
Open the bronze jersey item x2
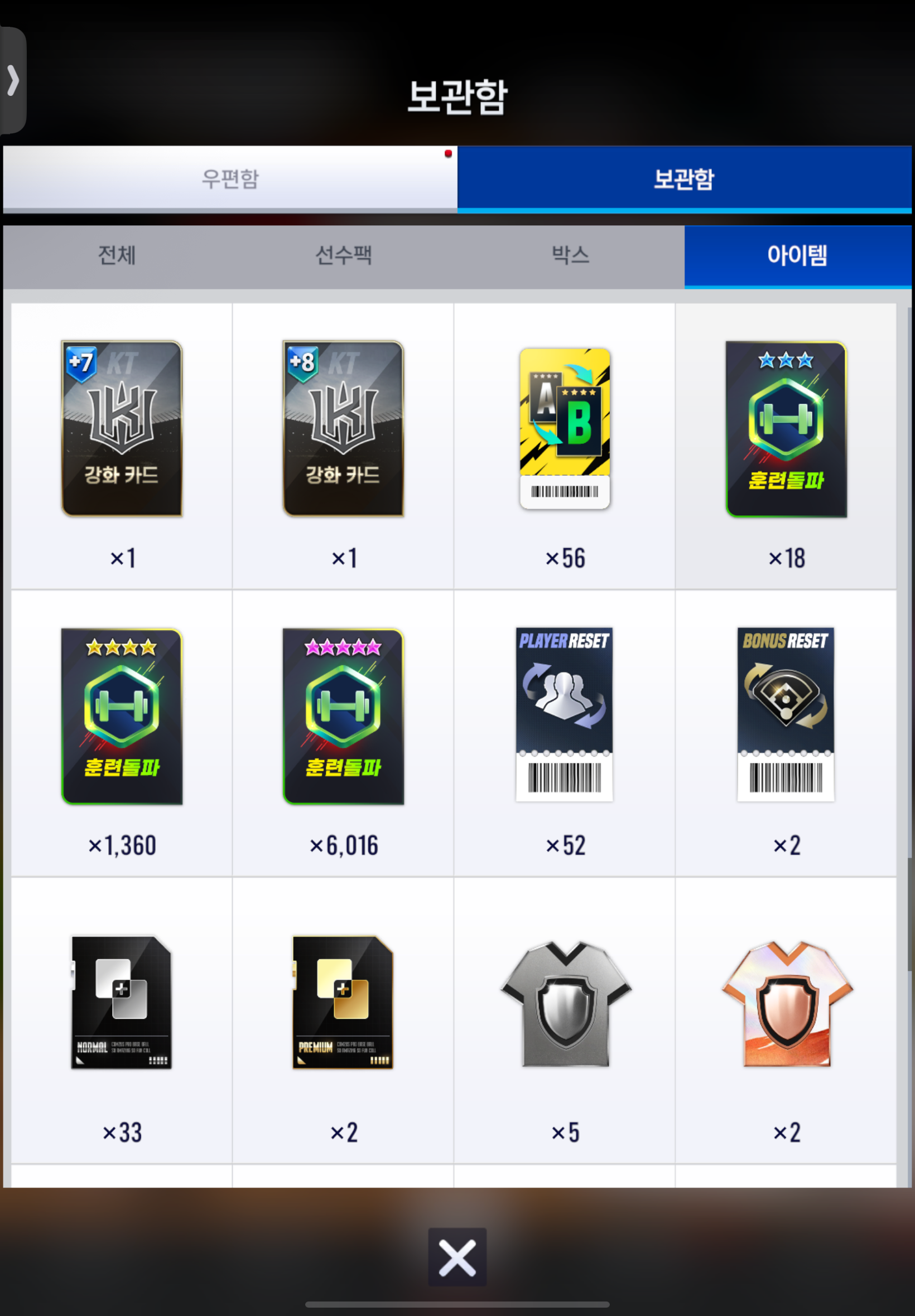787,1004
